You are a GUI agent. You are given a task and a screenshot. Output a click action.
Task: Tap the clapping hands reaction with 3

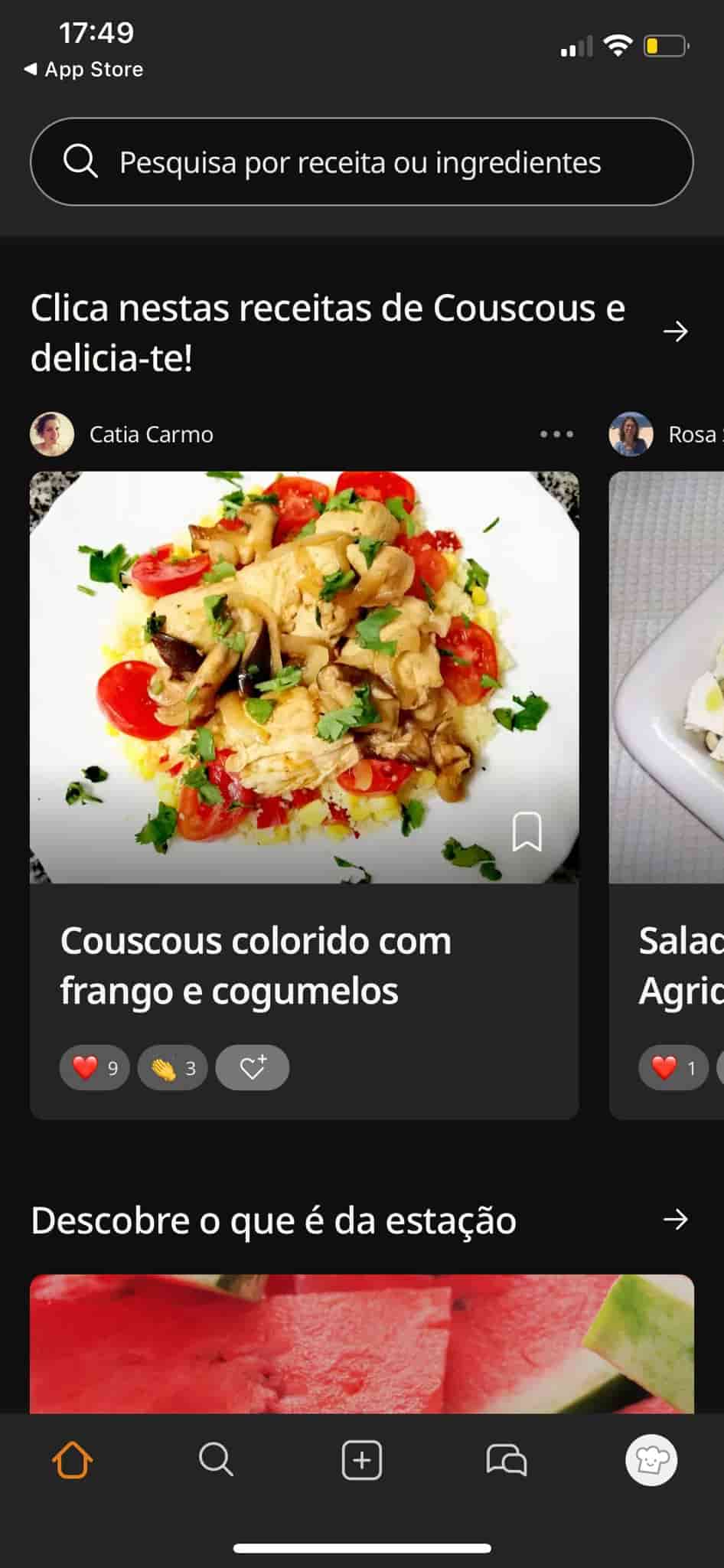(x=173, y=1067)
